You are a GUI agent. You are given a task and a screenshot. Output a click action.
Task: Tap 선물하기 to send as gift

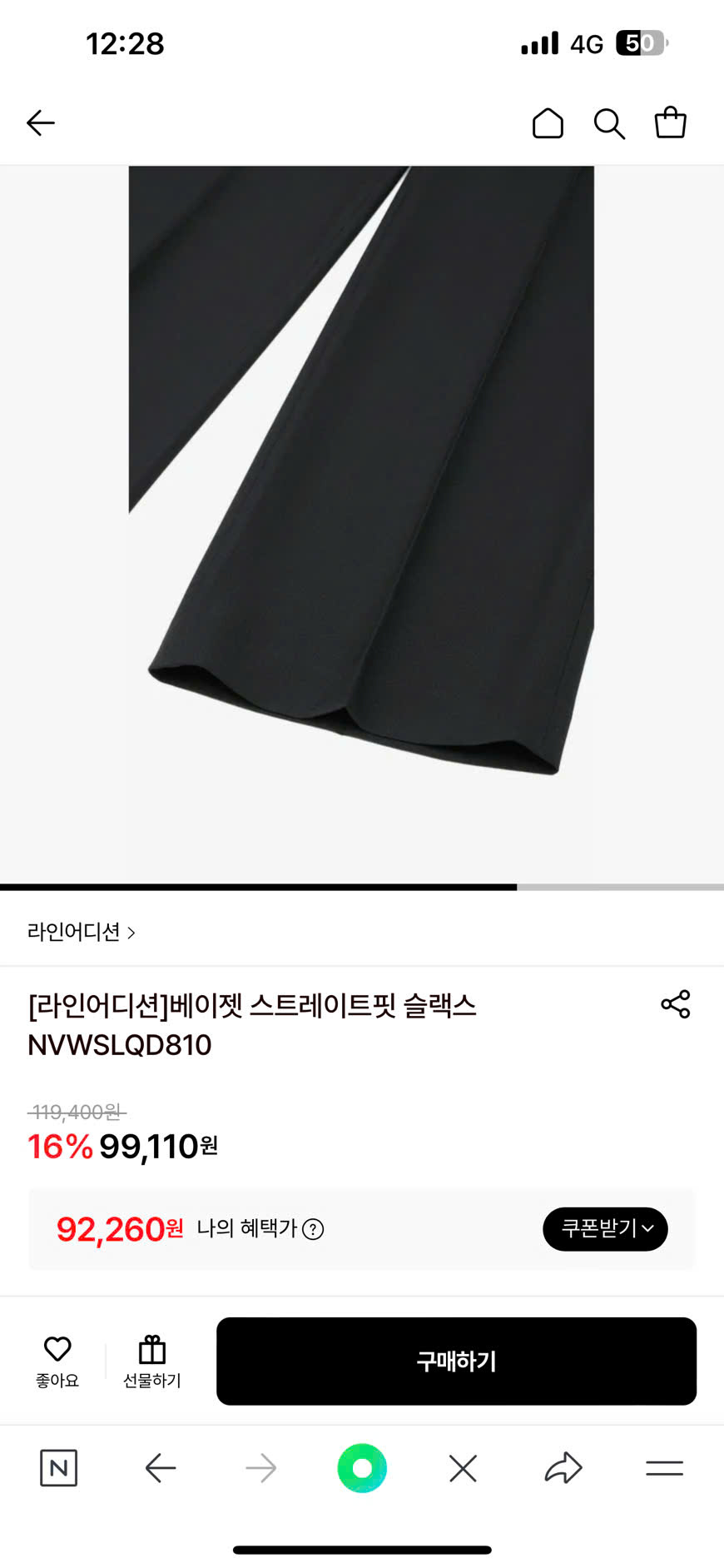coord(152,1361)
